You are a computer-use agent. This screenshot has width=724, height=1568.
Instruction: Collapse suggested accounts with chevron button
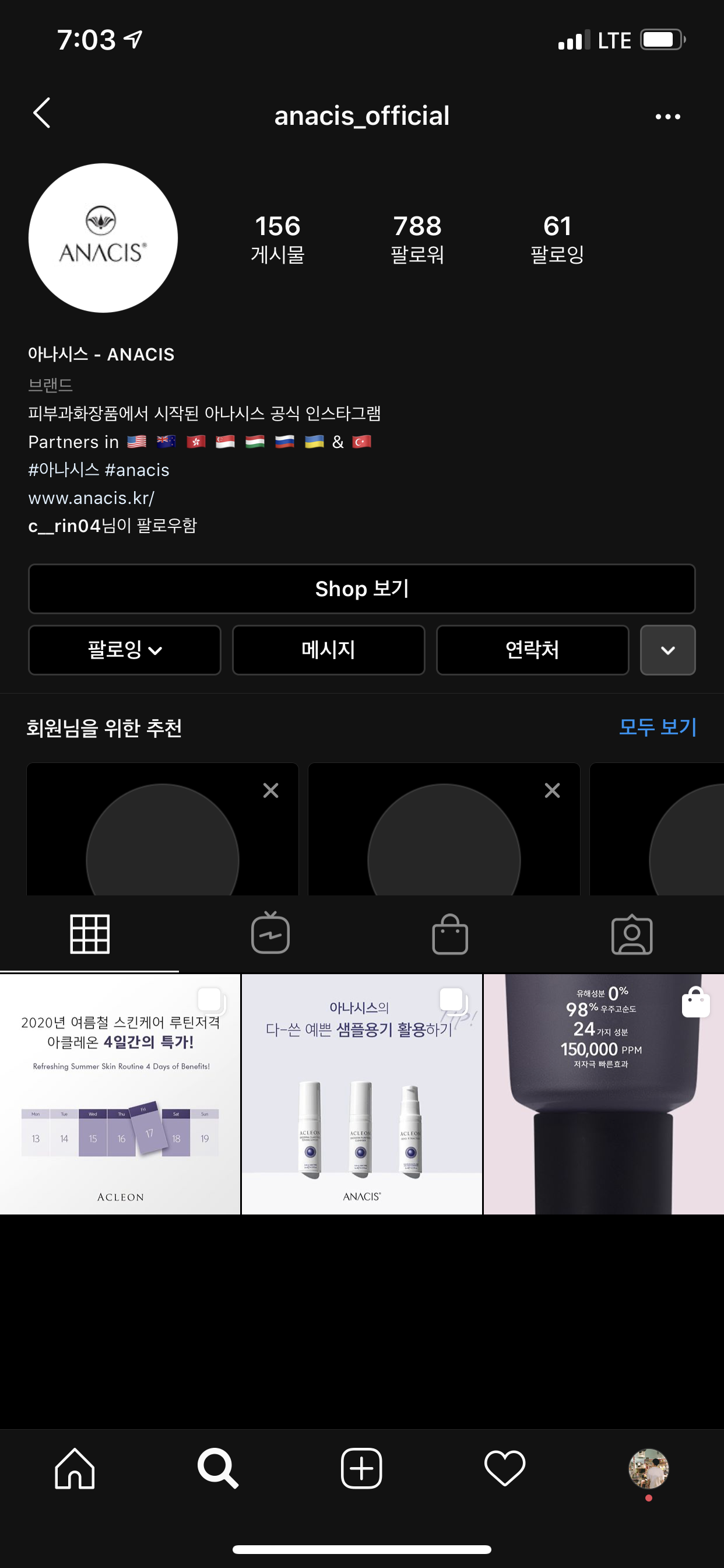click(x=667, y=650)
